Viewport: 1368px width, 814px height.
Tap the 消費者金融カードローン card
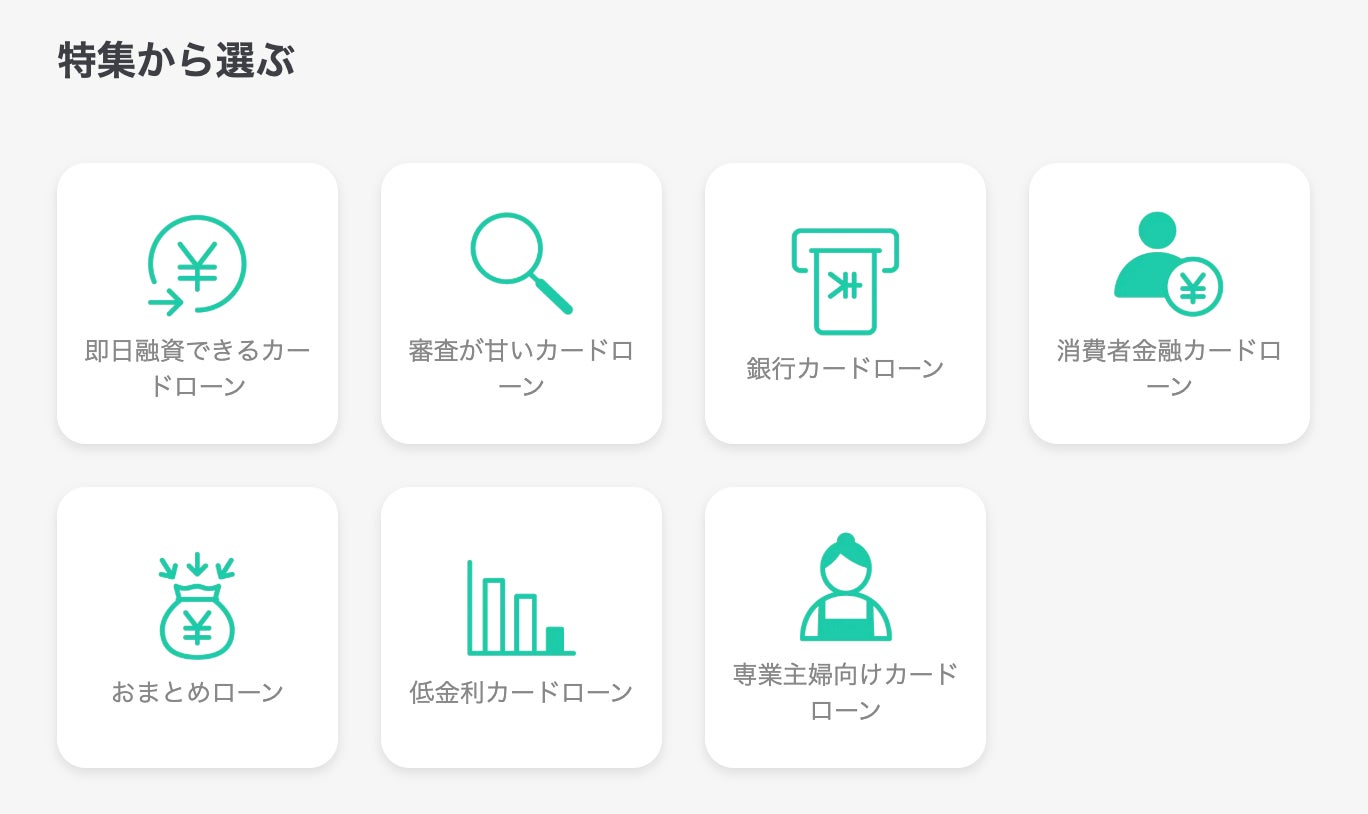click(x=1169, y=303)
